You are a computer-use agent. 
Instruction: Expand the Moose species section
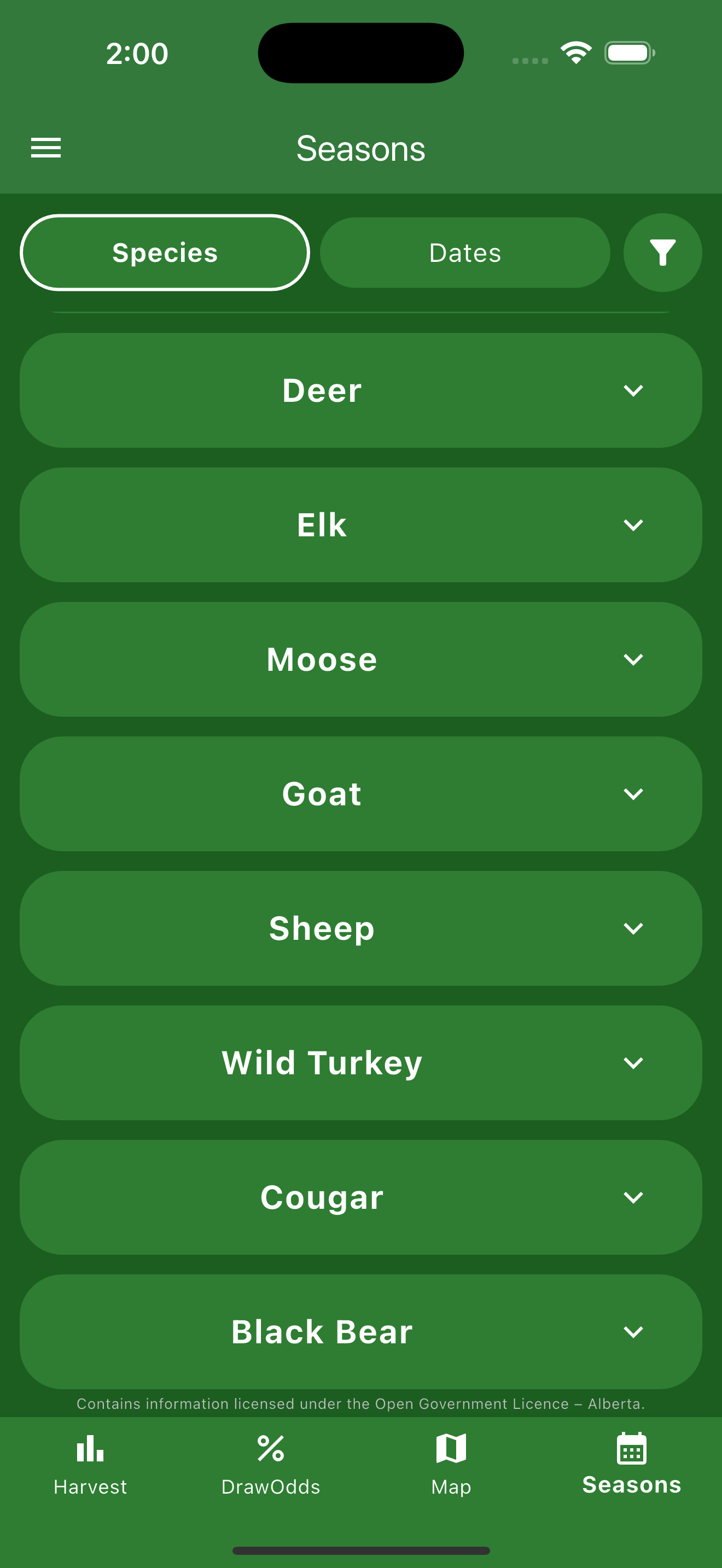tap(361, 658)
